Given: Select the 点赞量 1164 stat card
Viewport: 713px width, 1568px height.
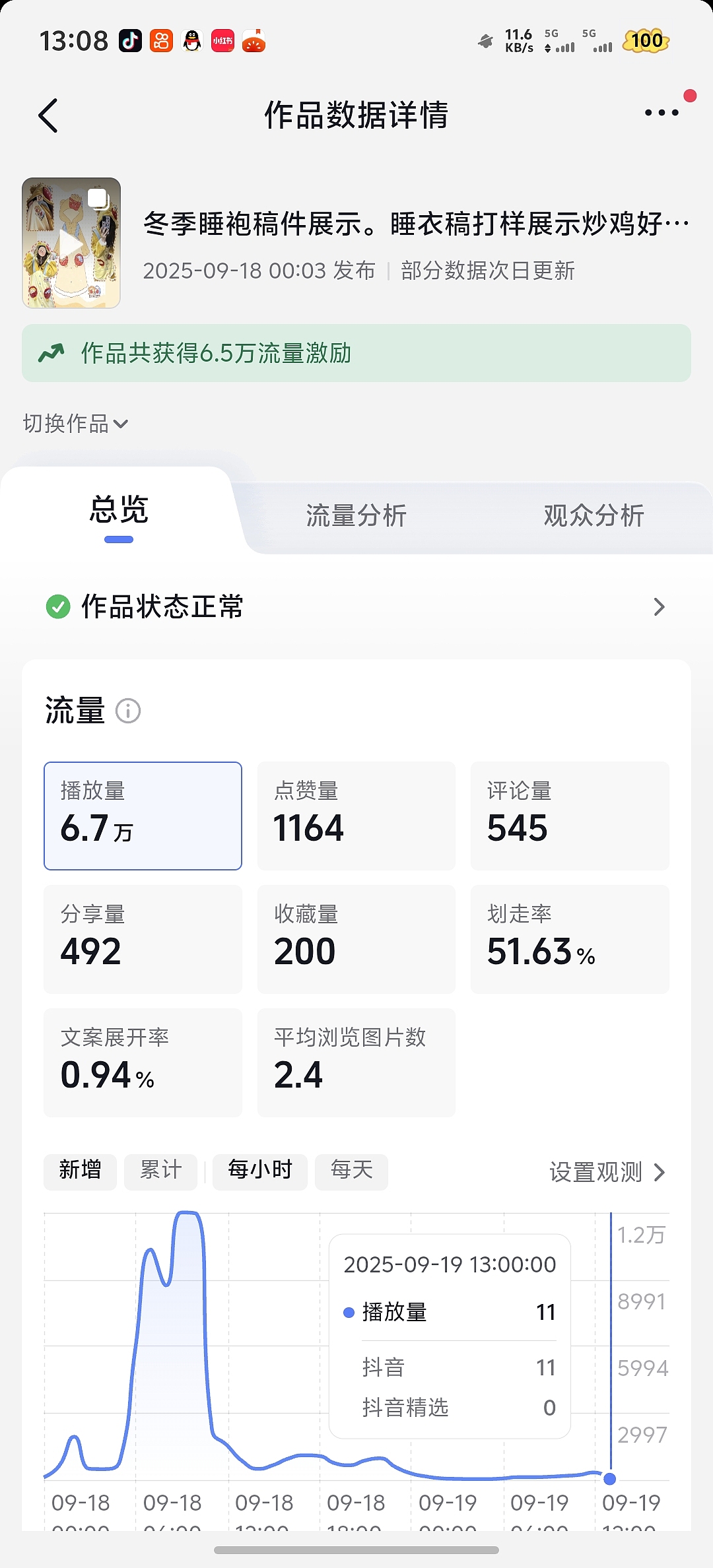Looking at the screenshot, I should coord(356,816).
